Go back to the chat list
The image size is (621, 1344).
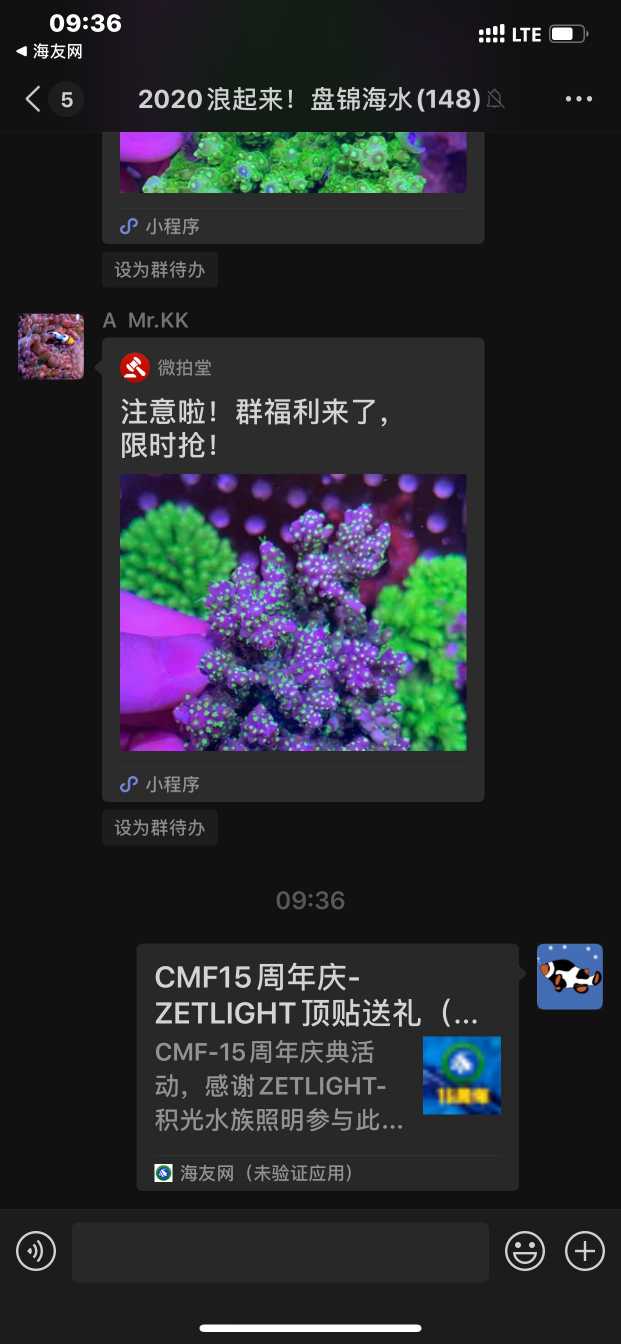click(34, 99)
